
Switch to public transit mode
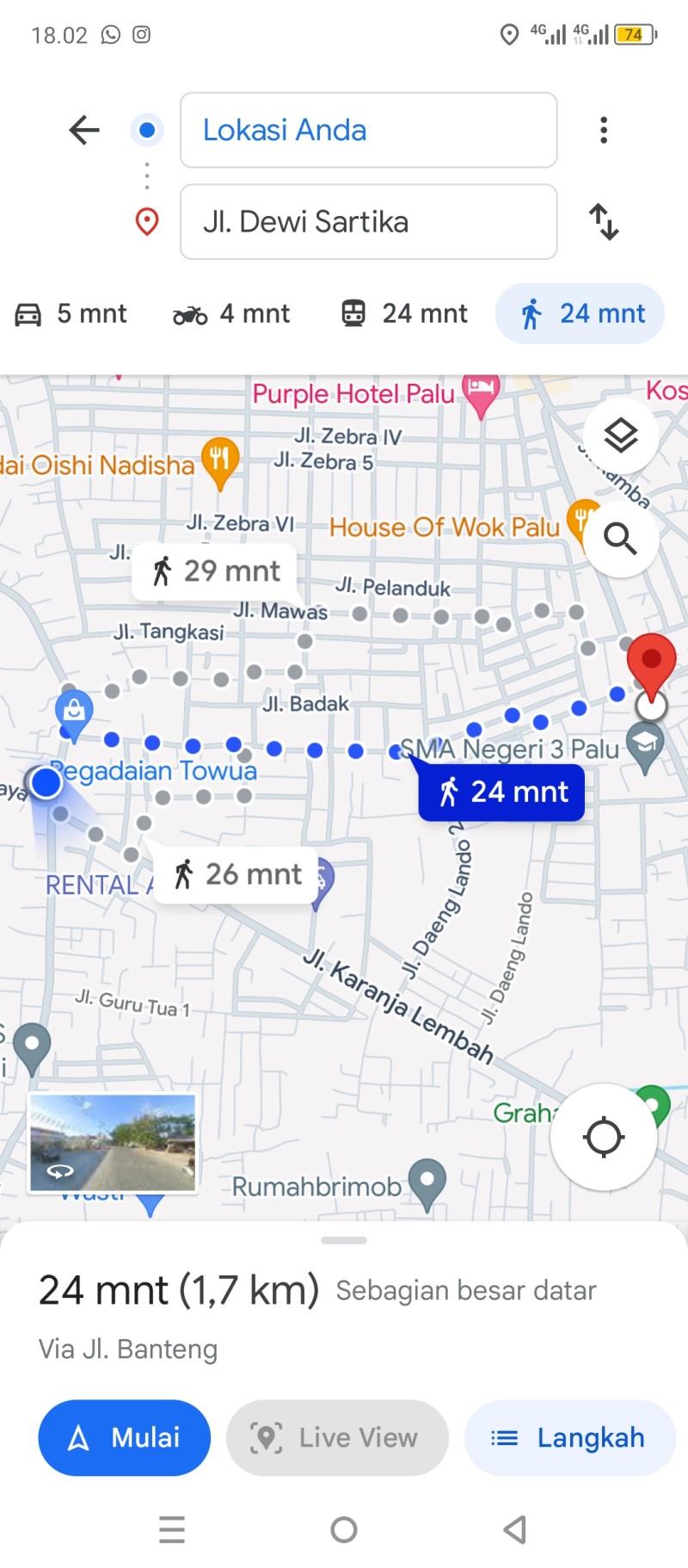click(404, 313)
